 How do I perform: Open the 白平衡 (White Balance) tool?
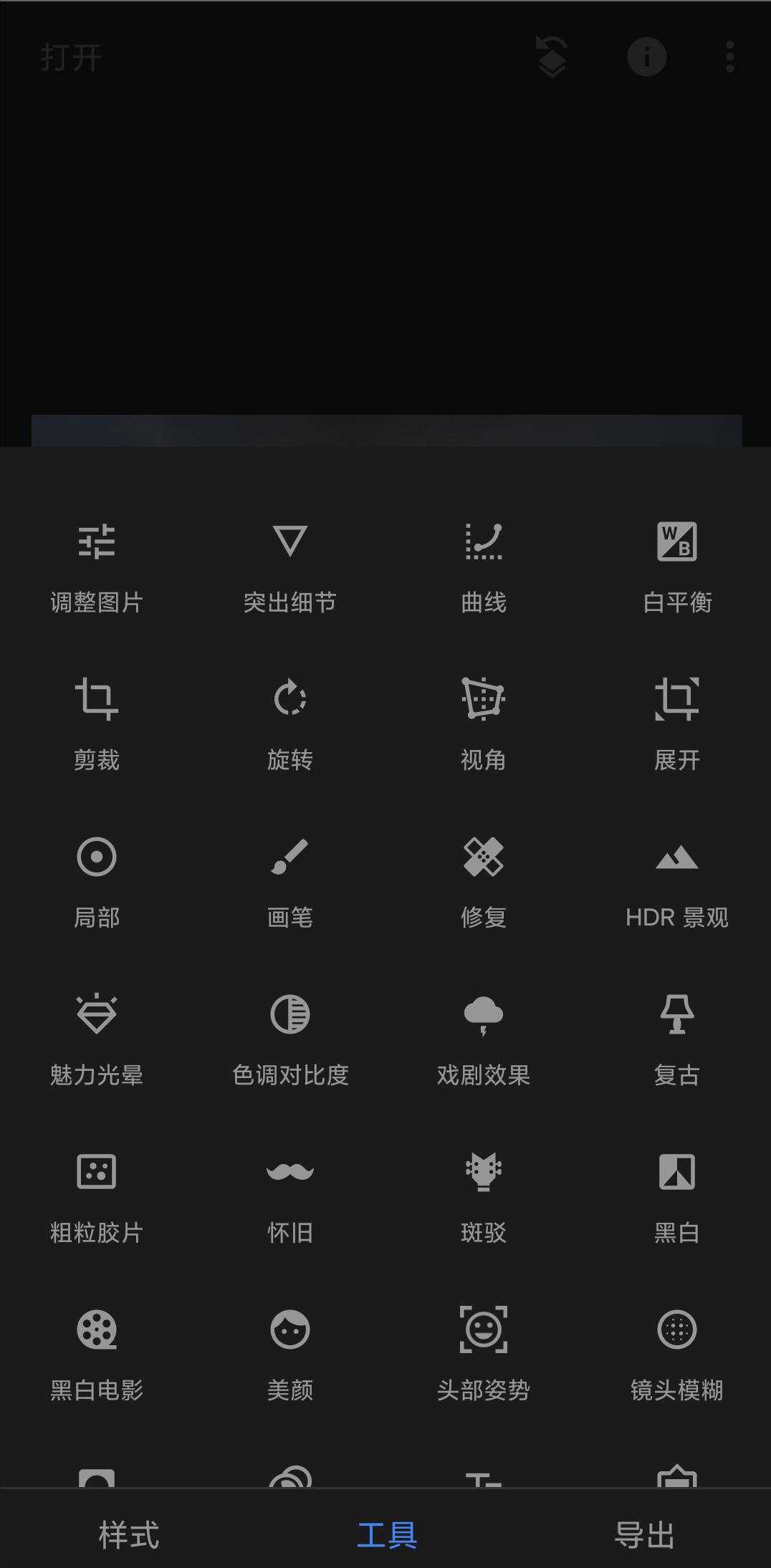pos(677,566)
